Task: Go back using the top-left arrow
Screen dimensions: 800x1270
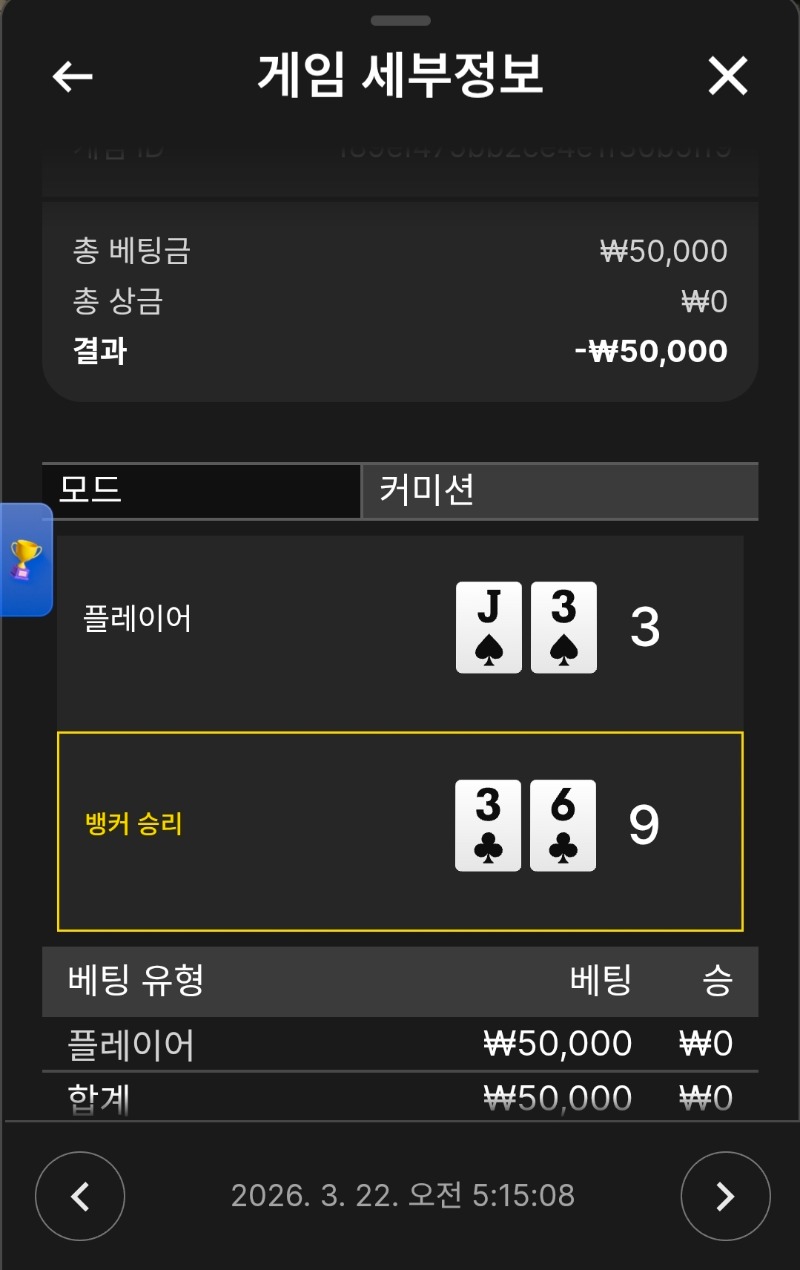Action: 72,76
